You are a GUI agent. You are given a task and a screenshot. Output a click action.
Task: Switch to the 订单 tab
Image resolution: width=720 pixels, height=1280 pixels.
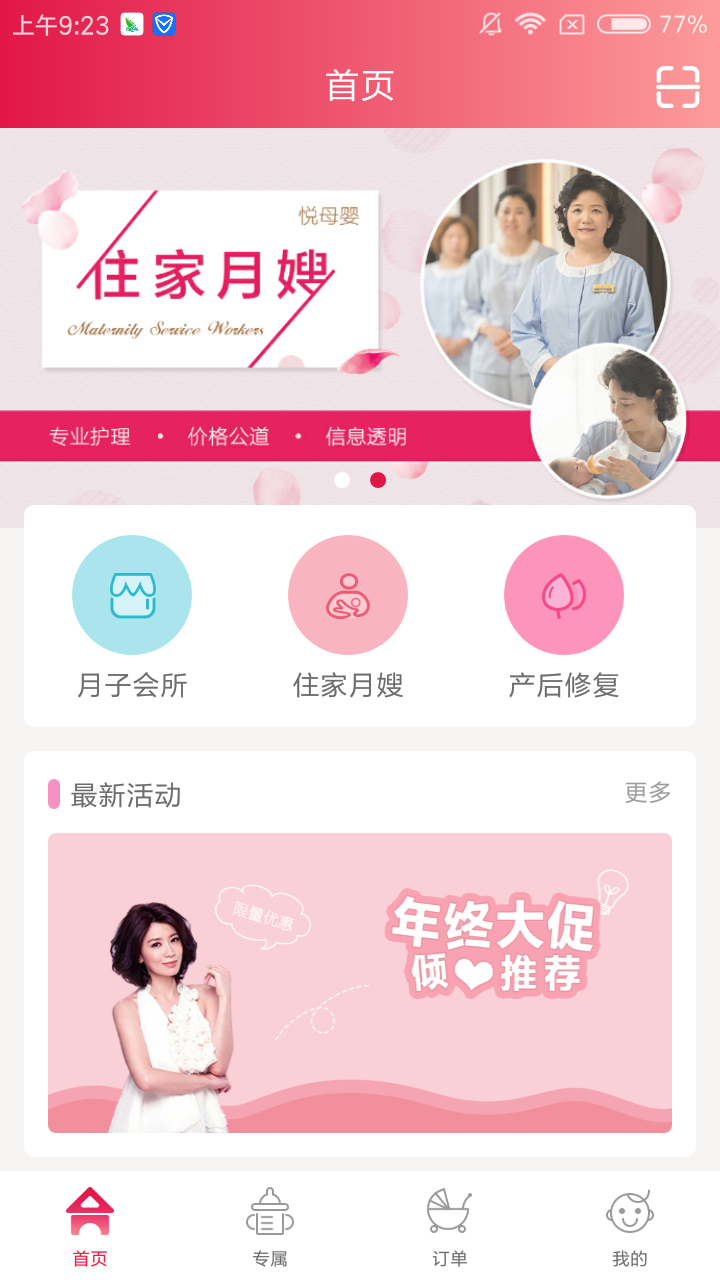450,1226
